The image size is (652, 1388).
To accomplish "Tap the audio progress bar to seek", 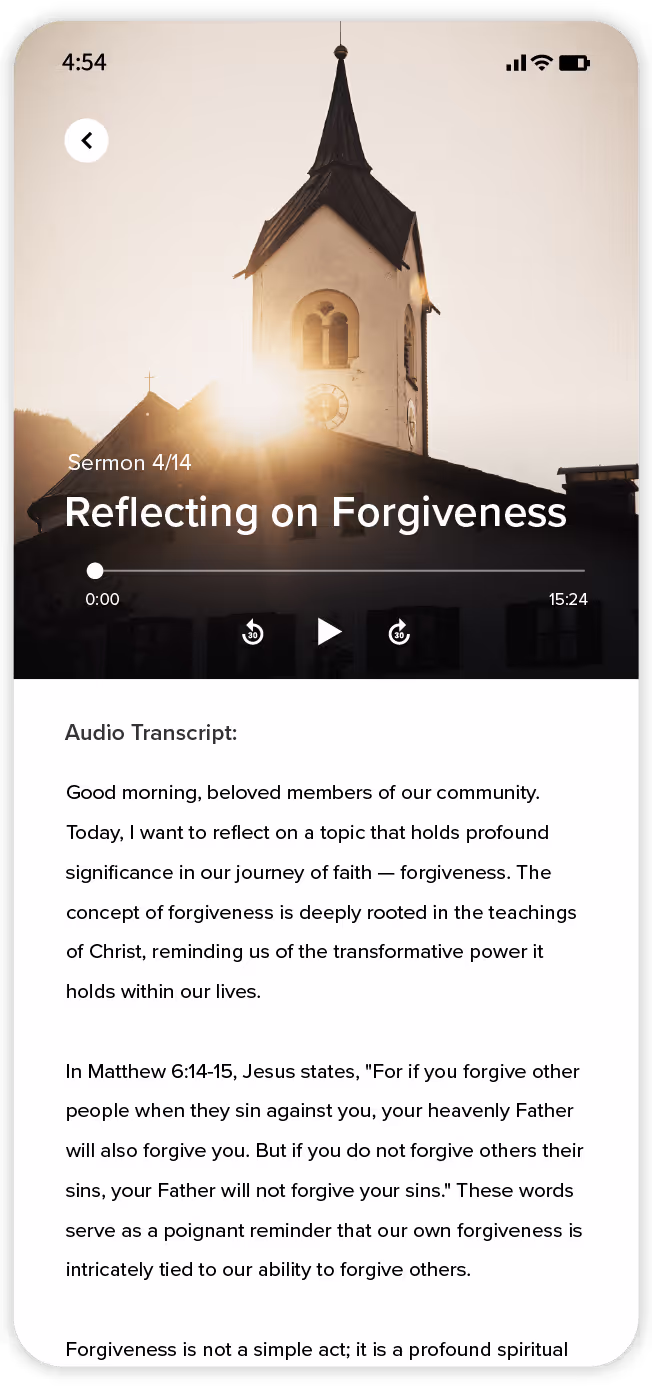I will 340,571.
